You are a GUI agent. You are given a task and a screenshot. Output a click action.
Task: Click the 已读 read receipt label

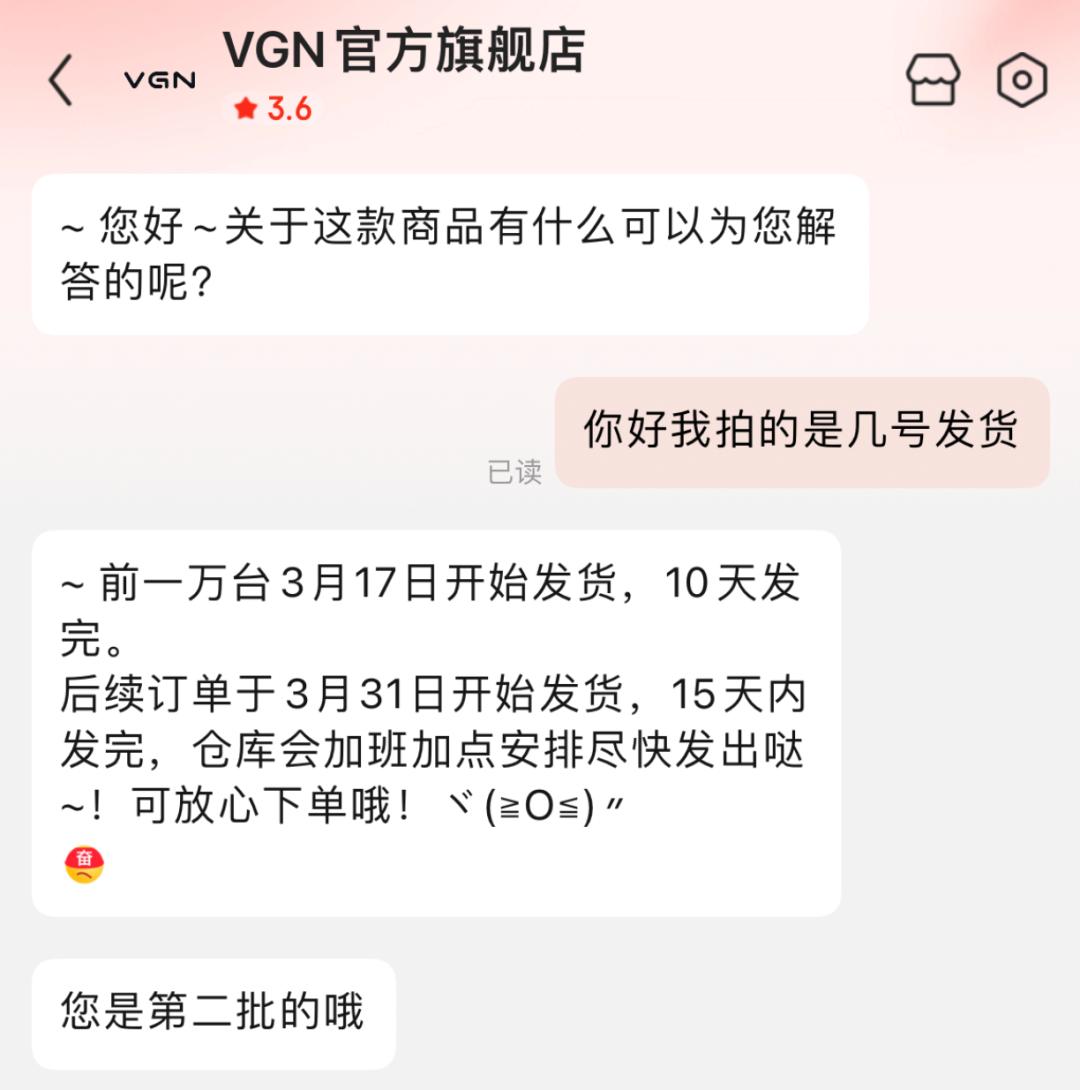click(x=516, y=472)
